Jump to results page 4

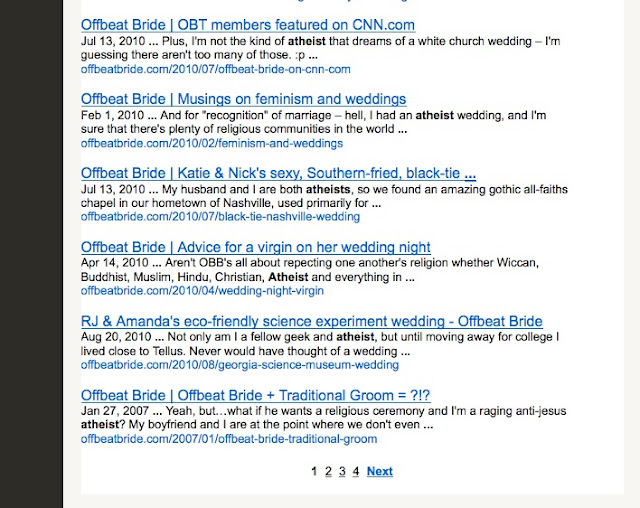click(x=356, y=471)
